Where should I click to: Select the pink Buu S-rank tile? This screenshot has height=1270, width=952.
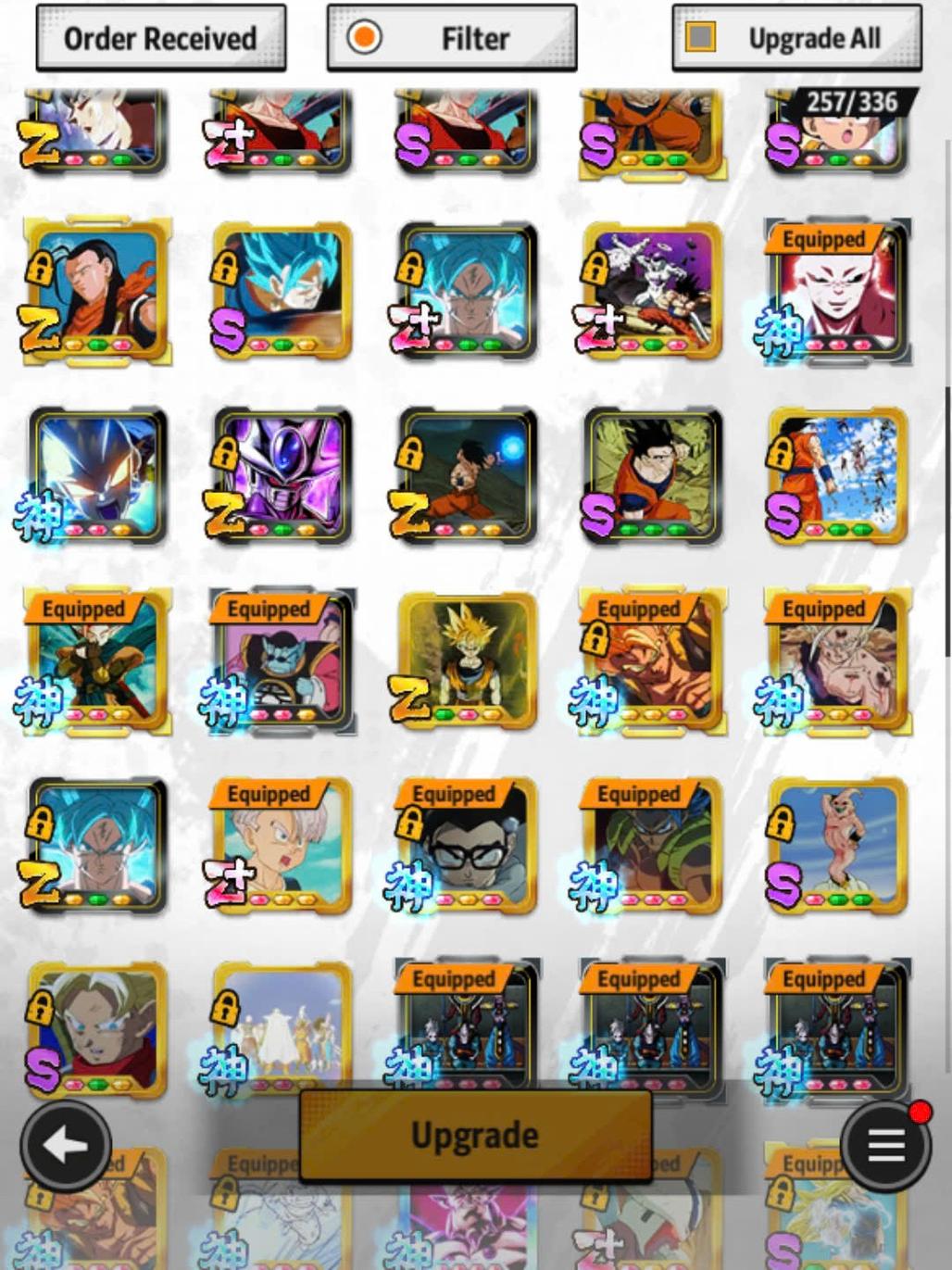[837, 847]
